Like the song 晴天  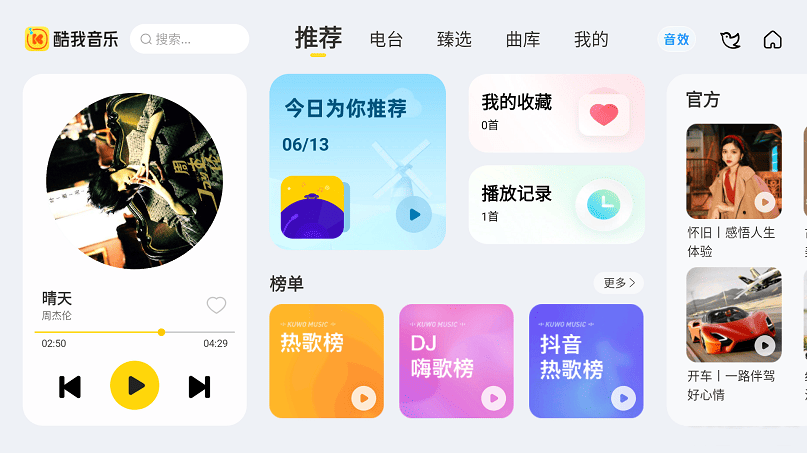coord(216,305)
